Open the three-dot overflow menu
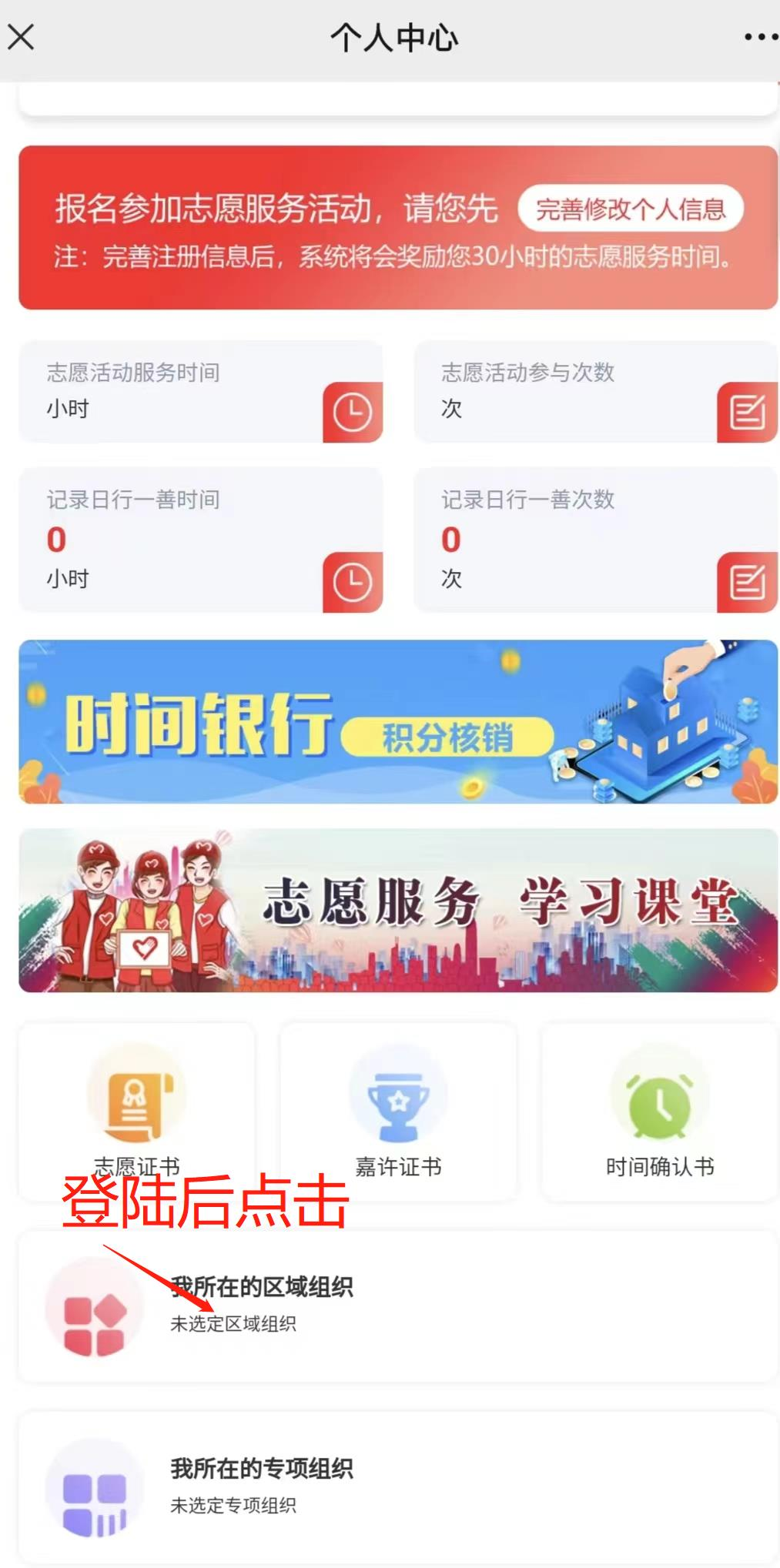This screenshot has height=1568, width=780. pos(760,37)
